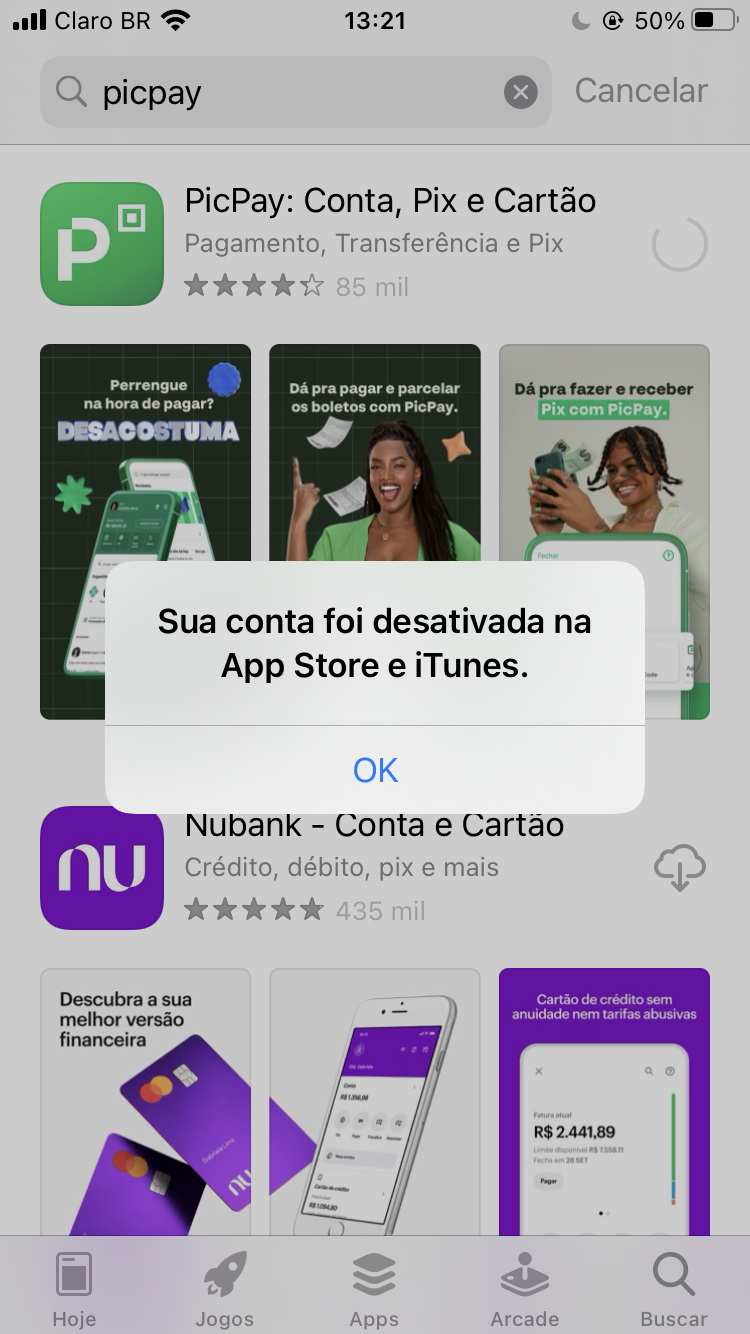This screenshot has width=750, height=1334.
Task: Open the Nubank app listing
Action: coord(375,868)
